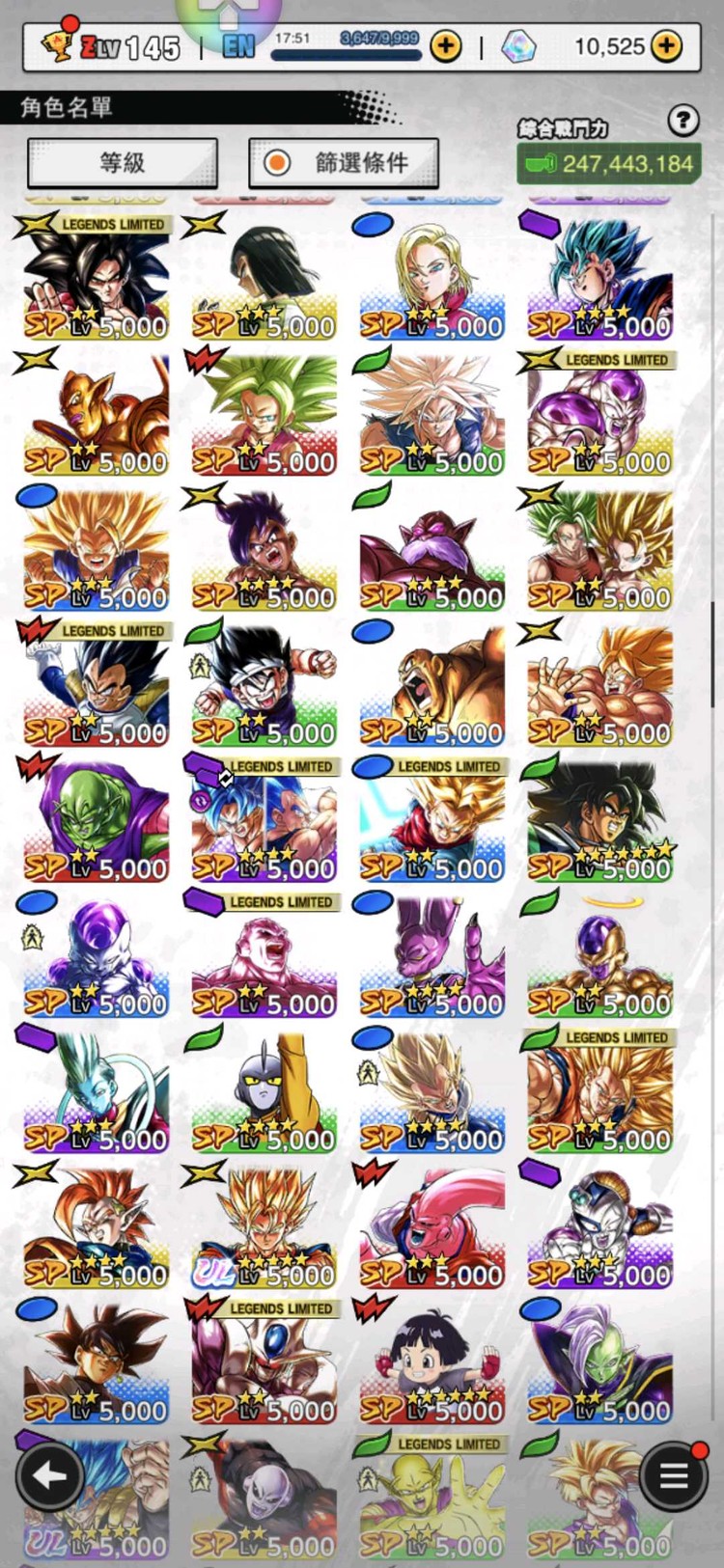Viewport: 724px width, 1568px height.
Task: Open the question mark help icon
Action: [682, 121]
